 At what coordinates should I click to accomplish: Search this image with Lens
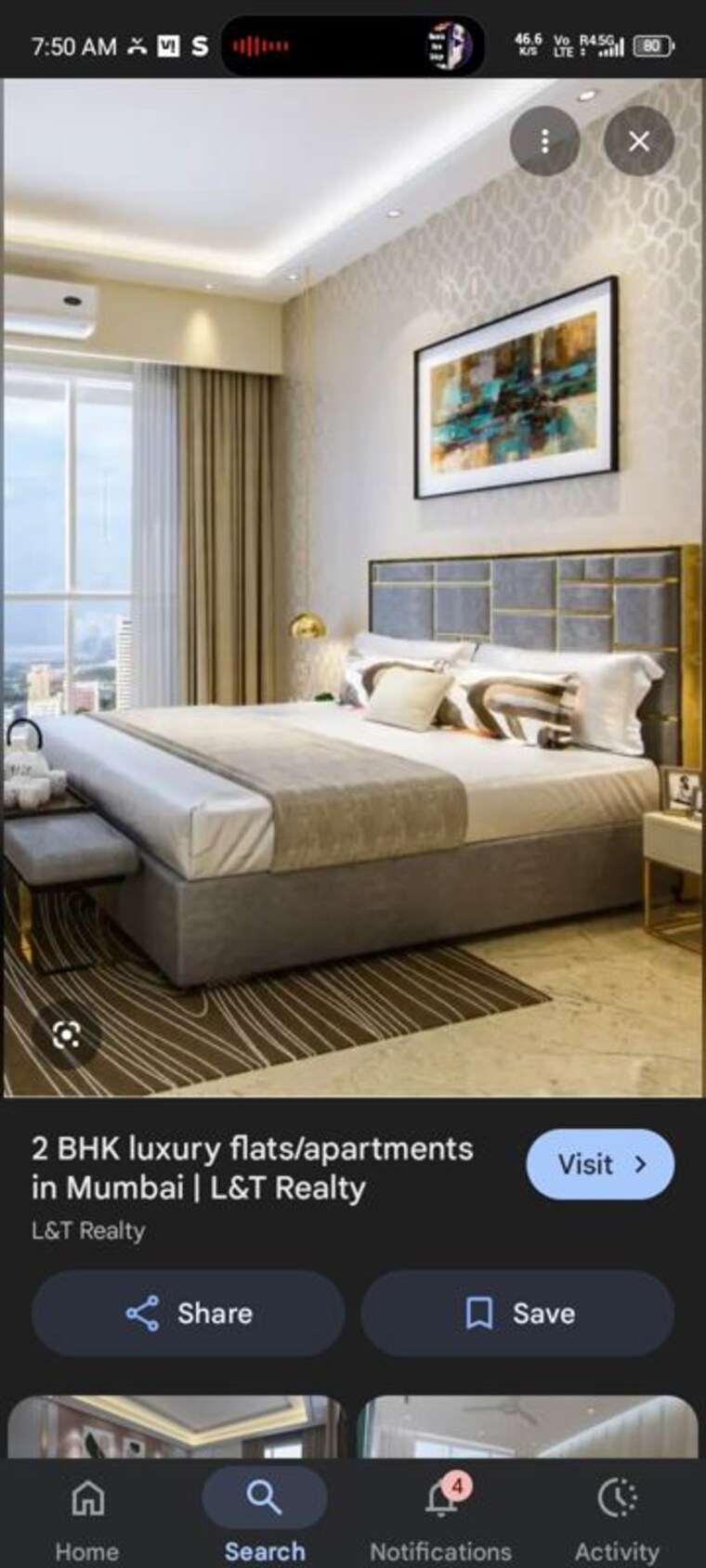(x=66, y=1034)
